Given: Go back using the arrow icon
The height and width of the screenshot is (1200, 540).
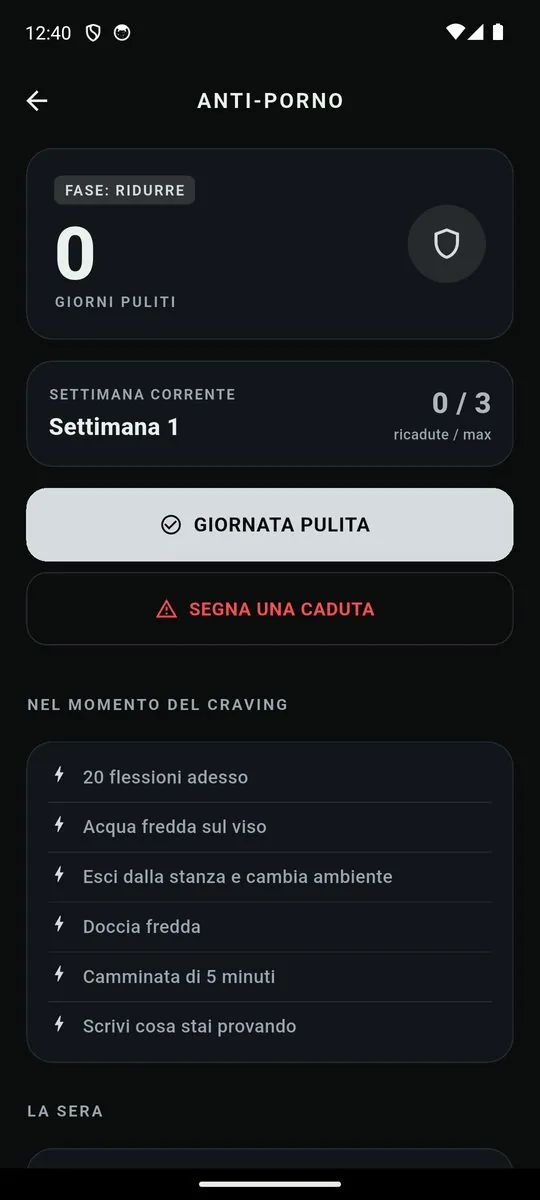Looking at the screenshot, I should [37, 100].
